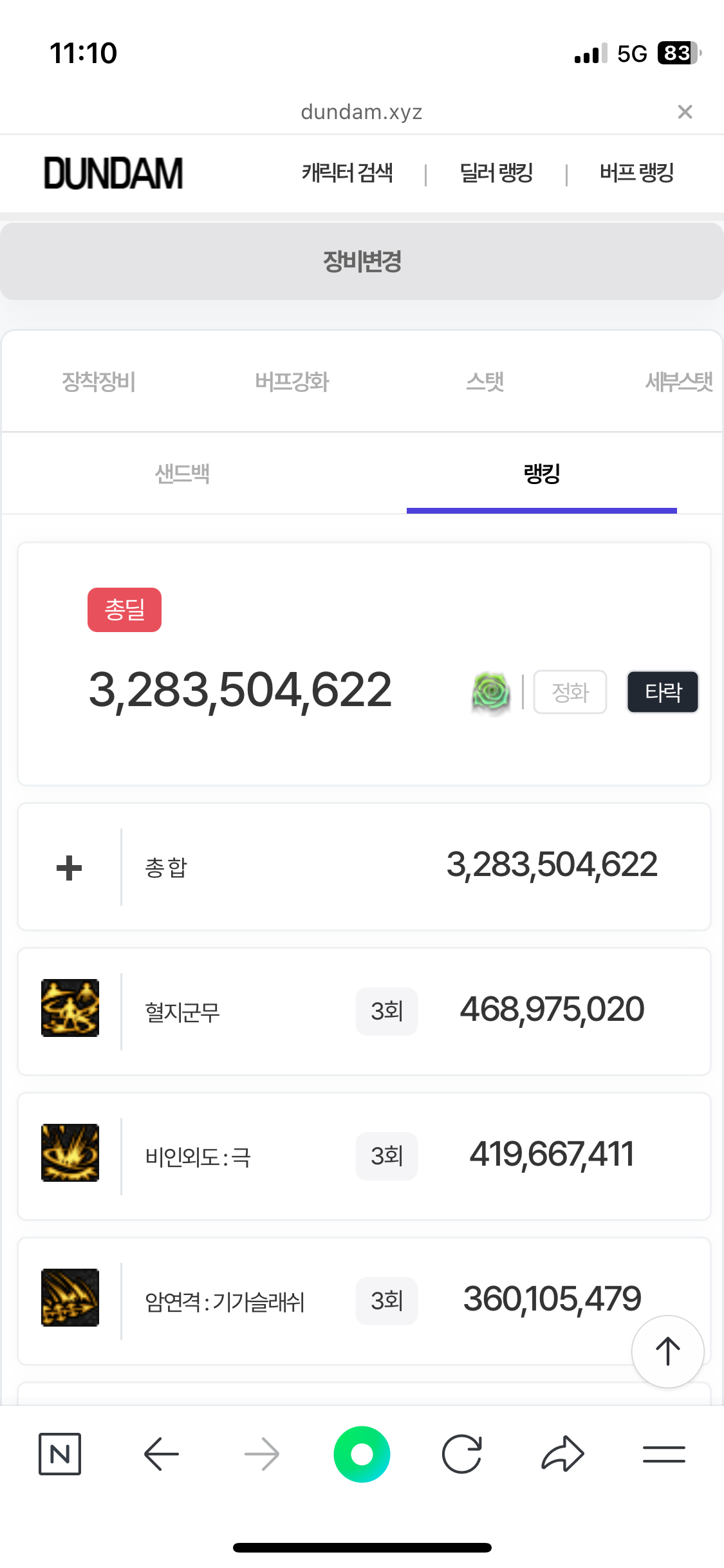Open 캐릭터 검색 character search
The width and height of the screenshot is (724, 1568).
pyautogui.click(x=347, y=173)
